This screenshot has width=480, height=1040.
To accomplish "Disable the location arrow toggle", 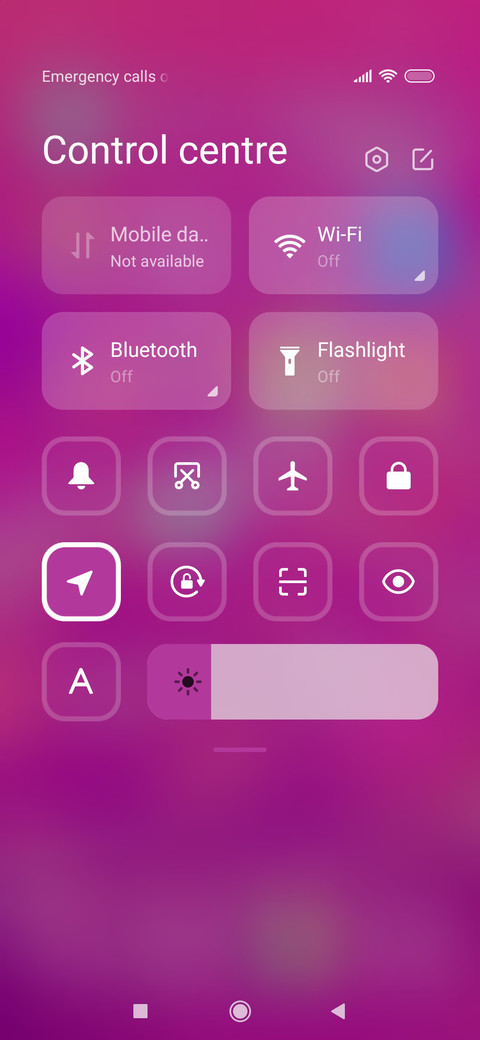I will [x=82, y=582].
